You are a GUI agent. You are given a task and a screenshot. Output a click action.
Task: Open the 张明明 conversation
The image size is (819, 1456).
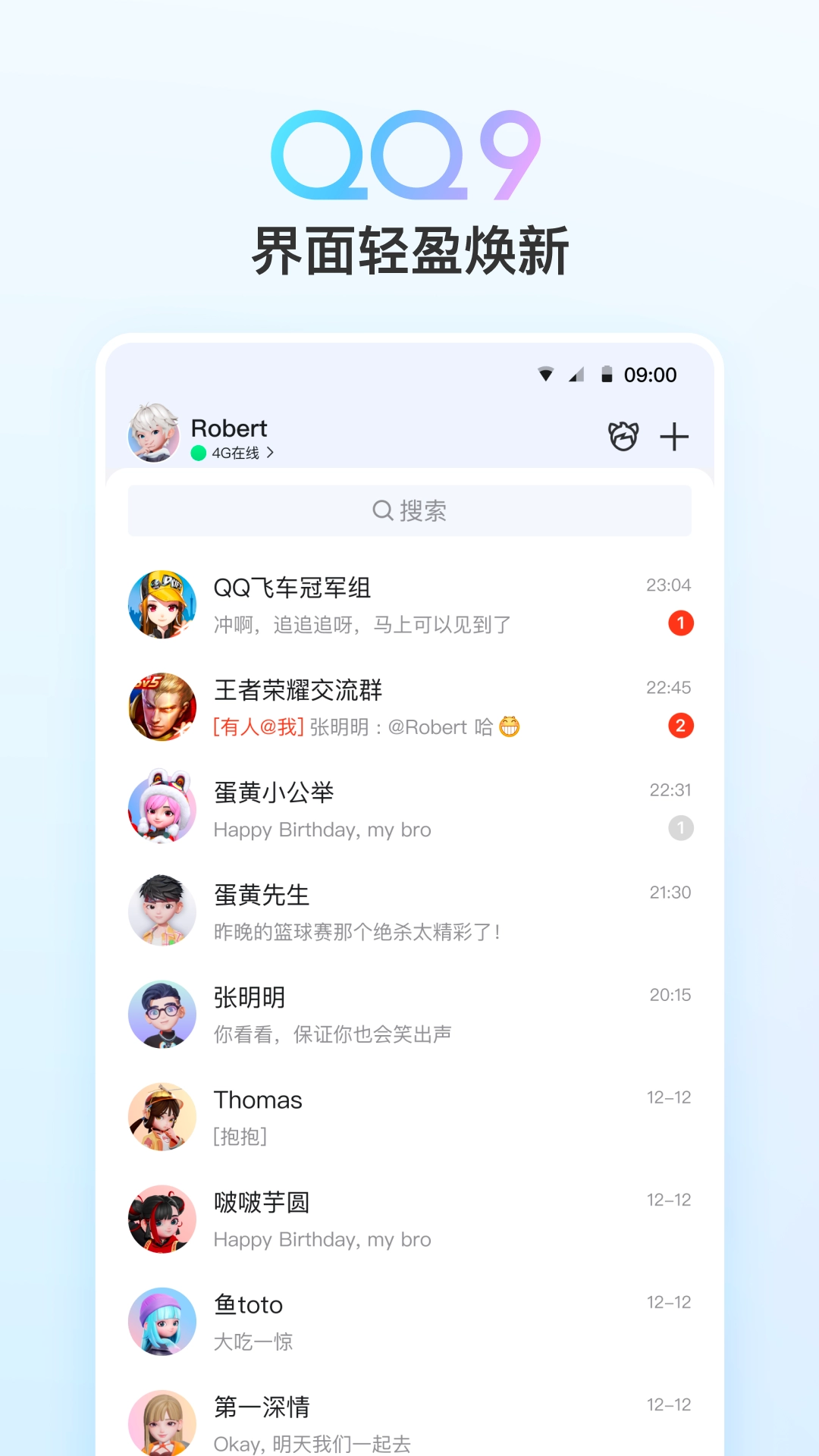379,1013
